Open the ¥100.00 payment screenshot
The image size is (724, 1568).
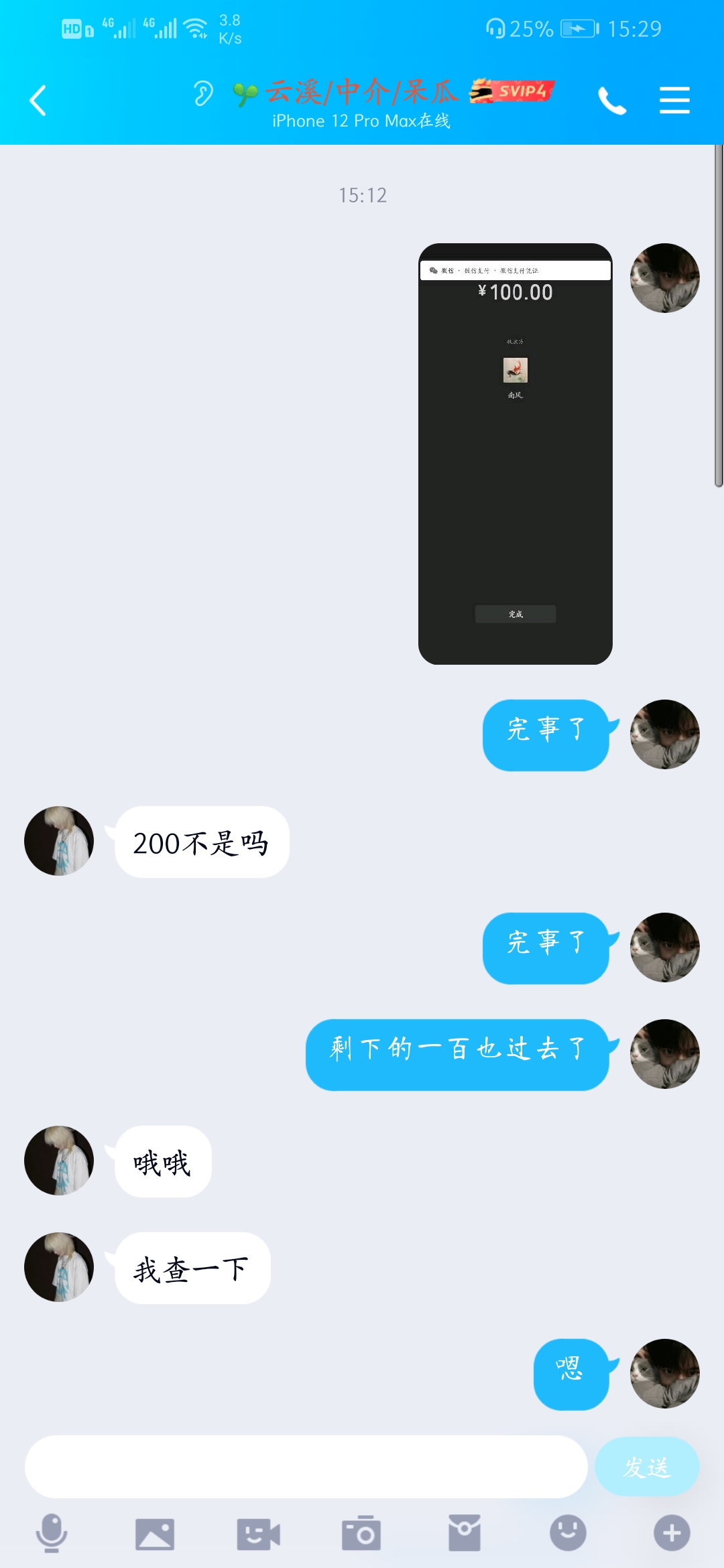click(516, 454)
